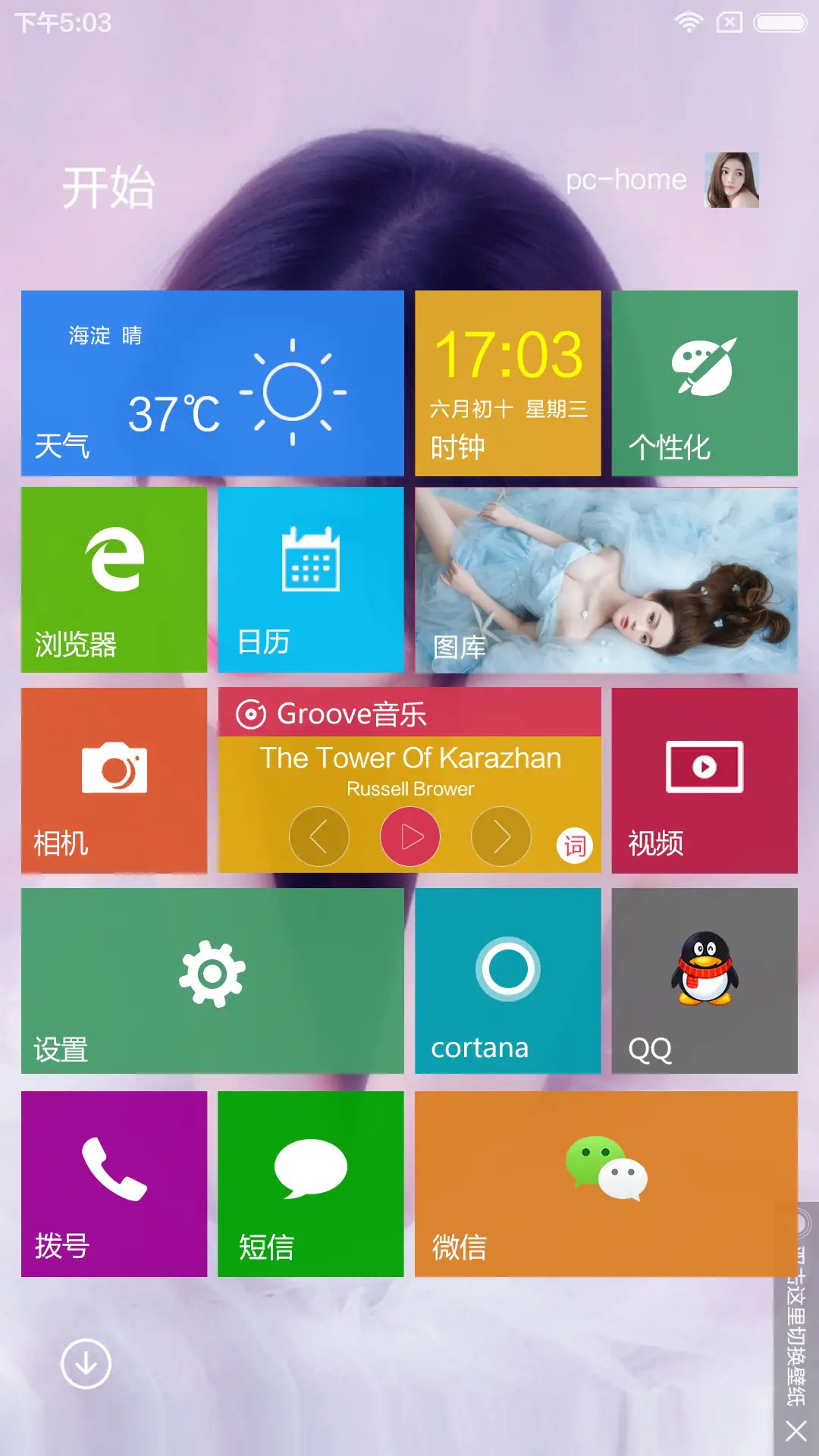Screen dimensions: 819x1456
Task: Skip to next track in Groove音乐
Action: pyautogui.click(x=501, y=836)
